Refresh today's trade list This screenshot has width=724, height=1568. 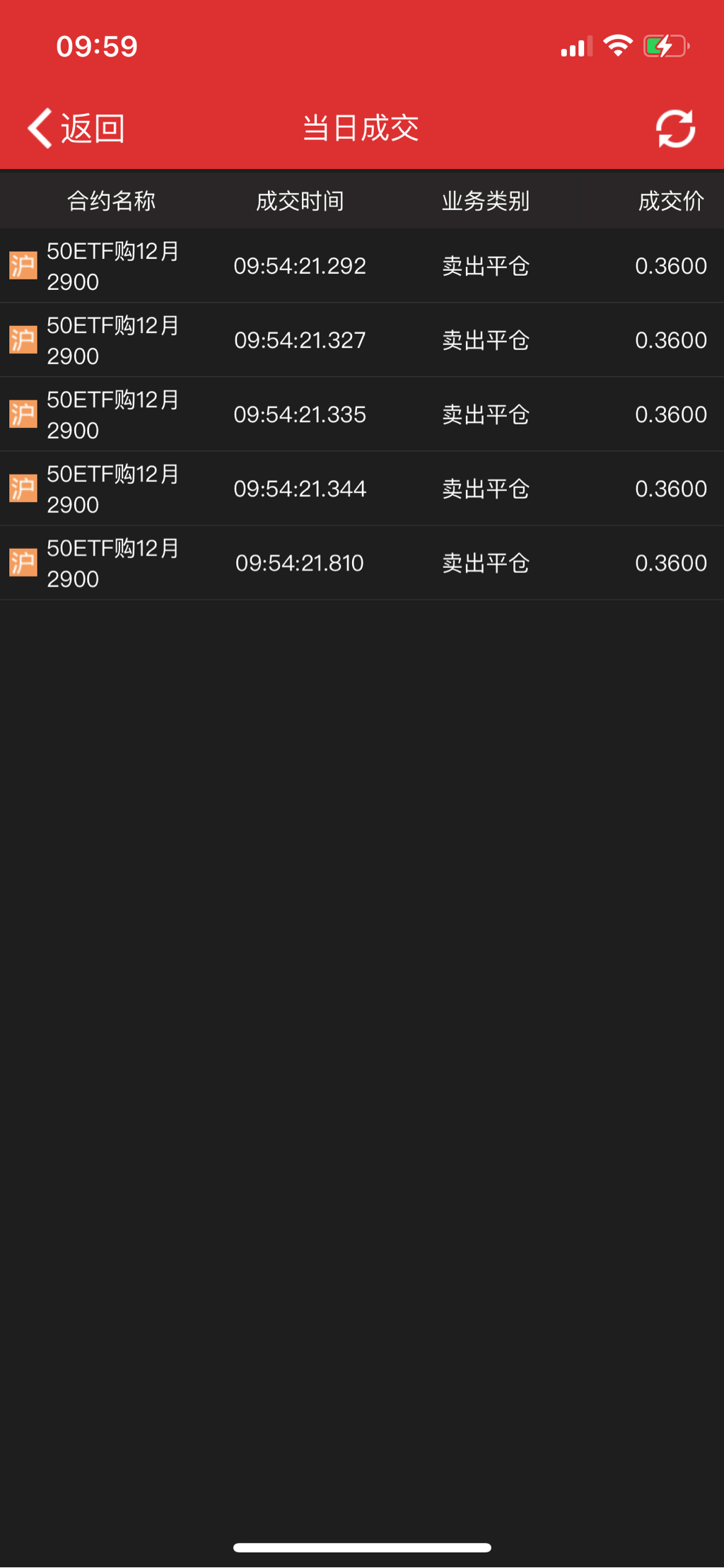[x=675, y=129]
